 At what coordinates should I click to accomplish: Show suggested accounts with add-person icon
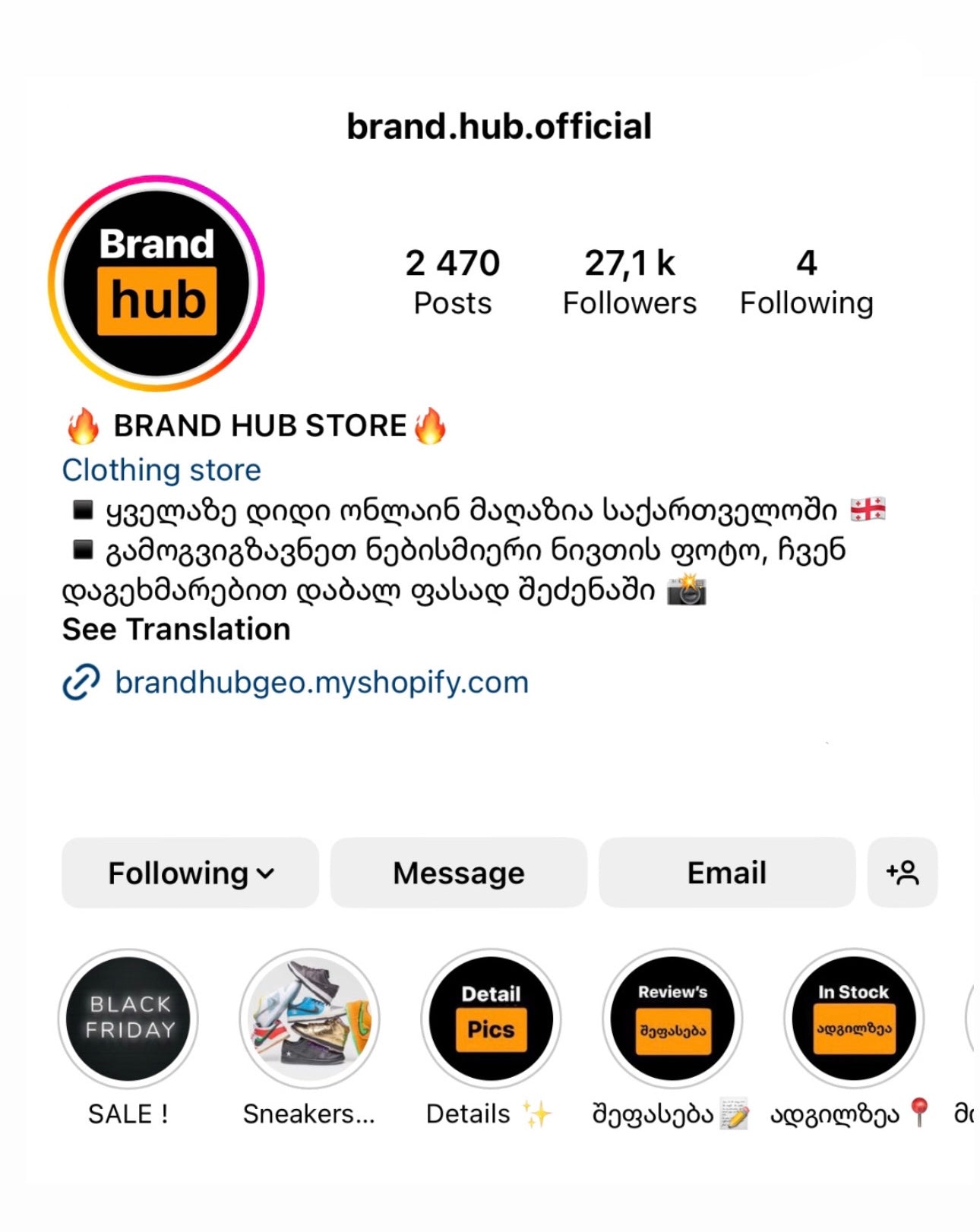tap(902, 873)
